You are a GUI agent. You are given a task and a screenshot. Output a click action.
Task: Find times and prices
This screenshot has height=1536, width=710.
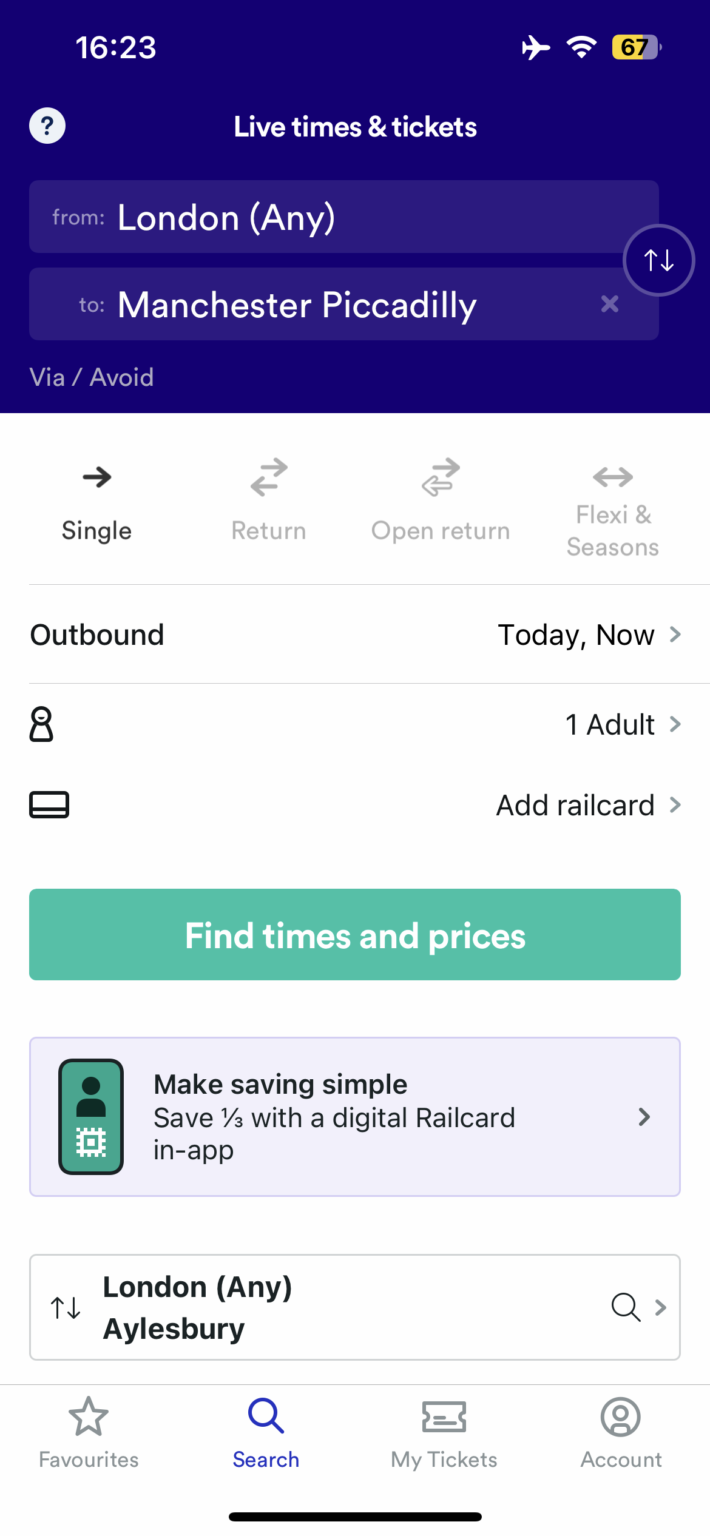(x=355, y=935)
